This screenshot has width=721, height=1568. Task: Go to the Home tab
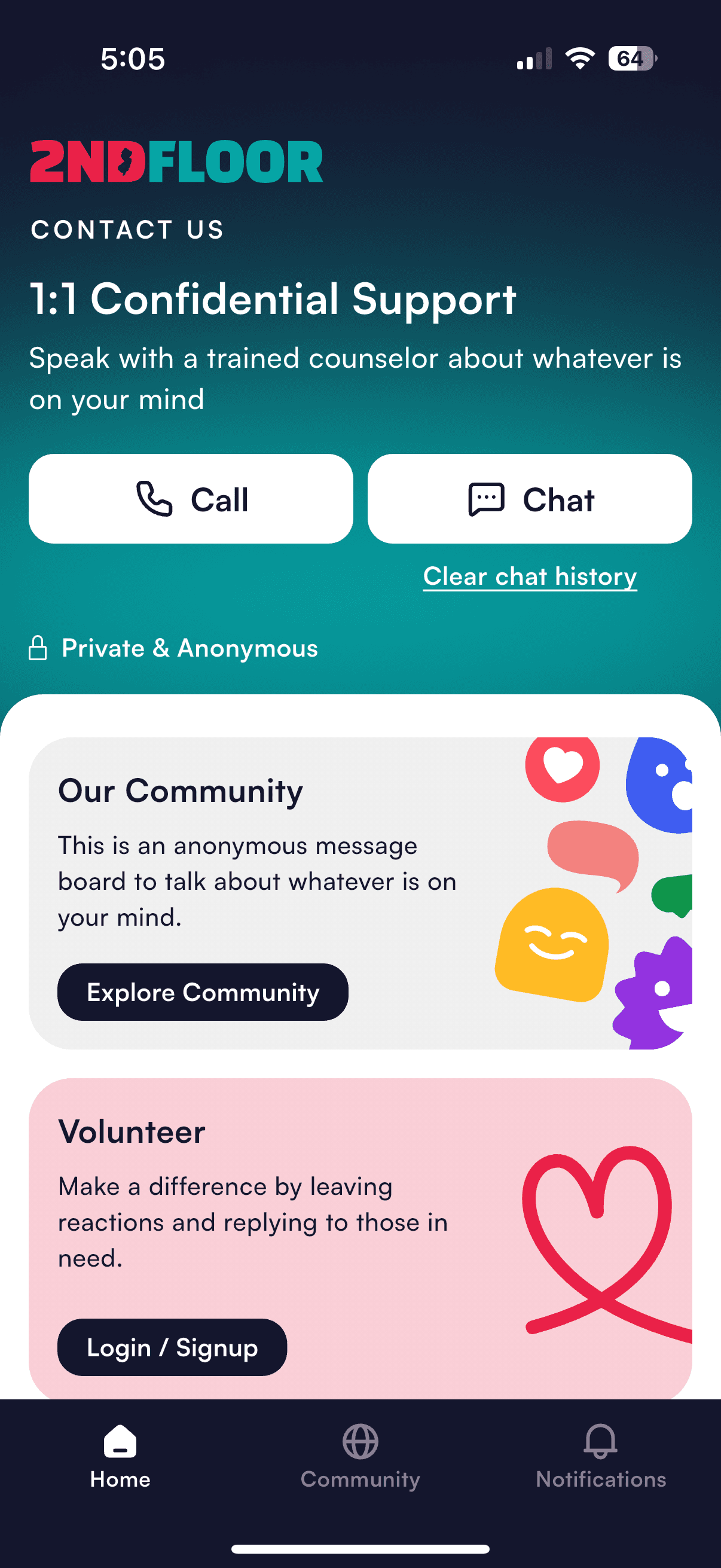point(120,1457)
